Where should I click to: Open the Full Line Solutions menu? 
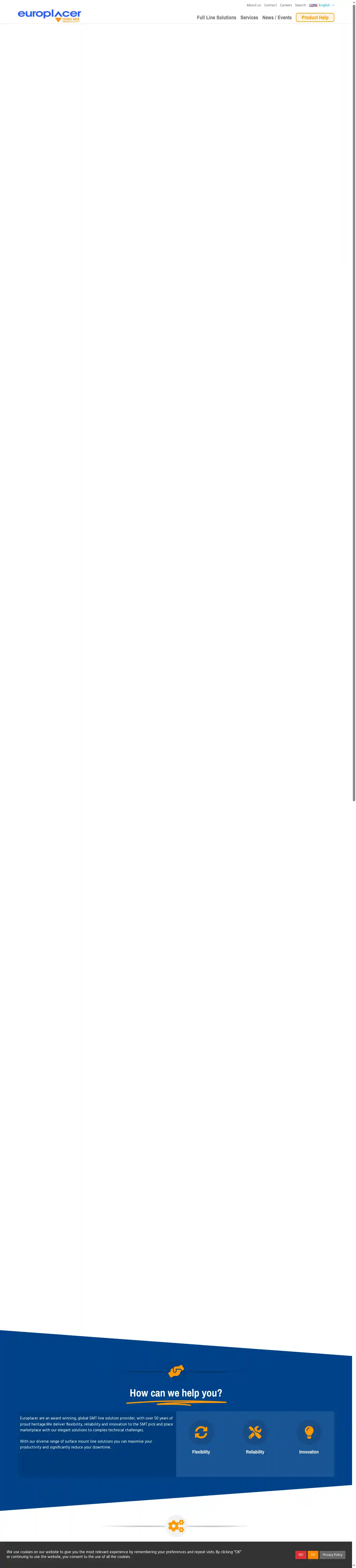[216, 18]
